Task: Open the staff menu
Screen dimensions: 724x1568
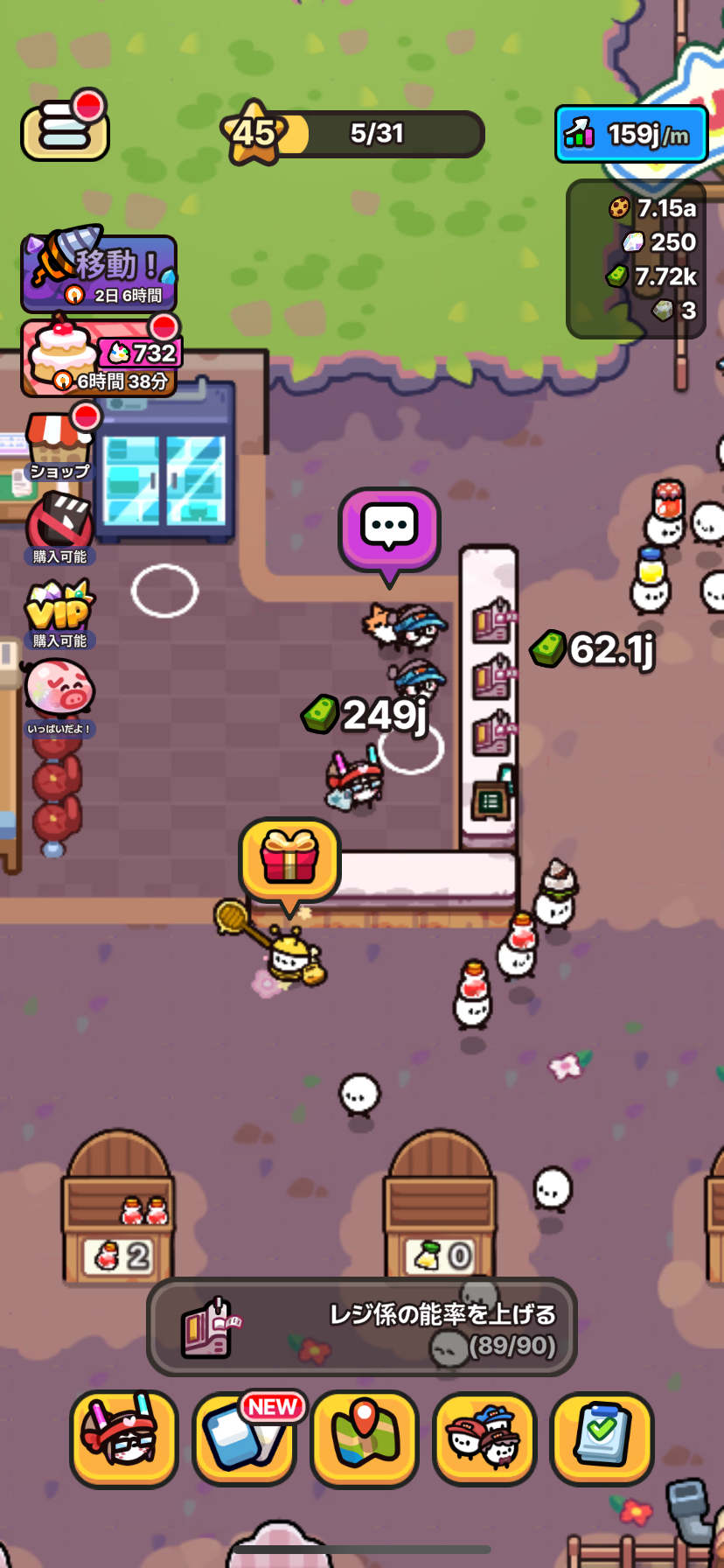Action: pyautogui.click(x=484, y=1438)
